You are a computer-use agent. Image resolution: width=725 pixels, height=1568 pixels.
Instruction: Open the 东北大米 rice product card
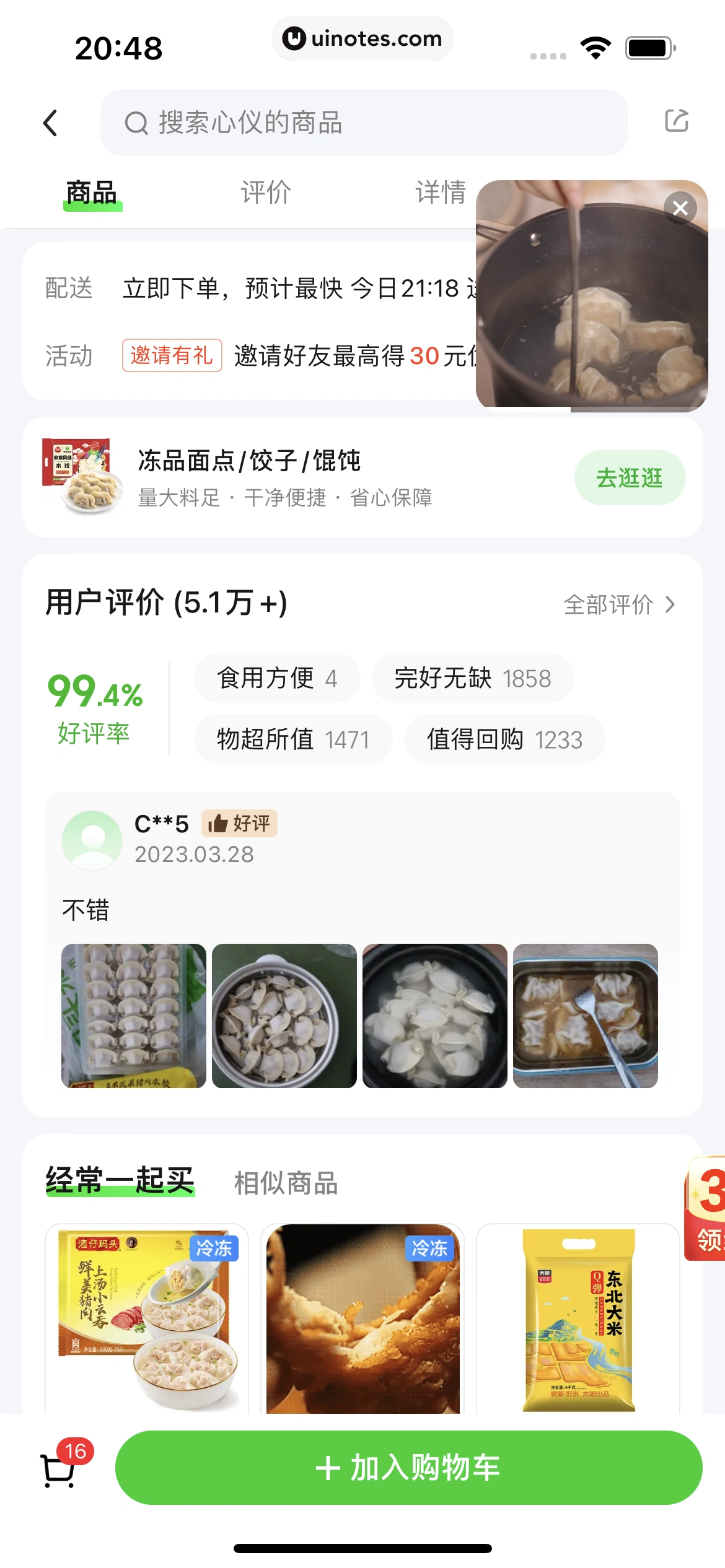pyautogui.click(x=578, y=1319)
